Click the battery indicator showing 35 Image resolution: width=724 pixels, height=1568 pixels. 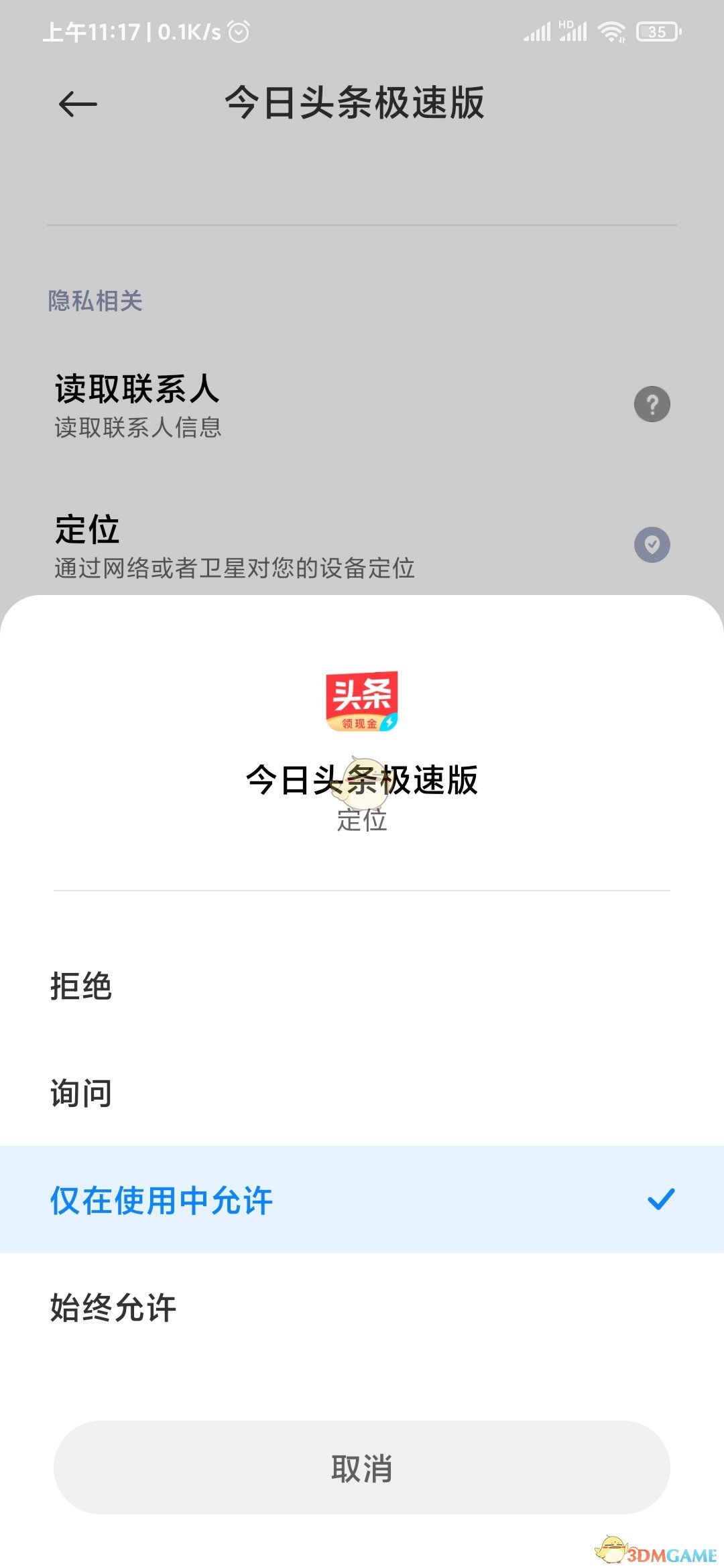tap(657, 31)
